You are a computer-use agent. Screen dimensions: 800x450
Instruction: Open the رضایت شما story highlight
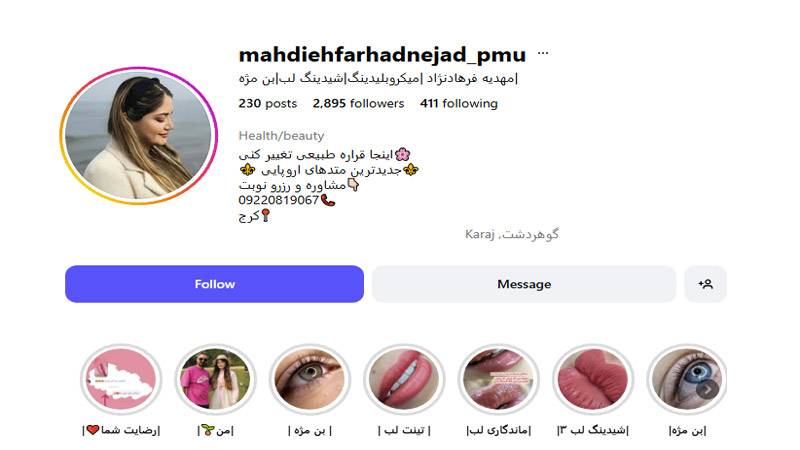(121, 381)
